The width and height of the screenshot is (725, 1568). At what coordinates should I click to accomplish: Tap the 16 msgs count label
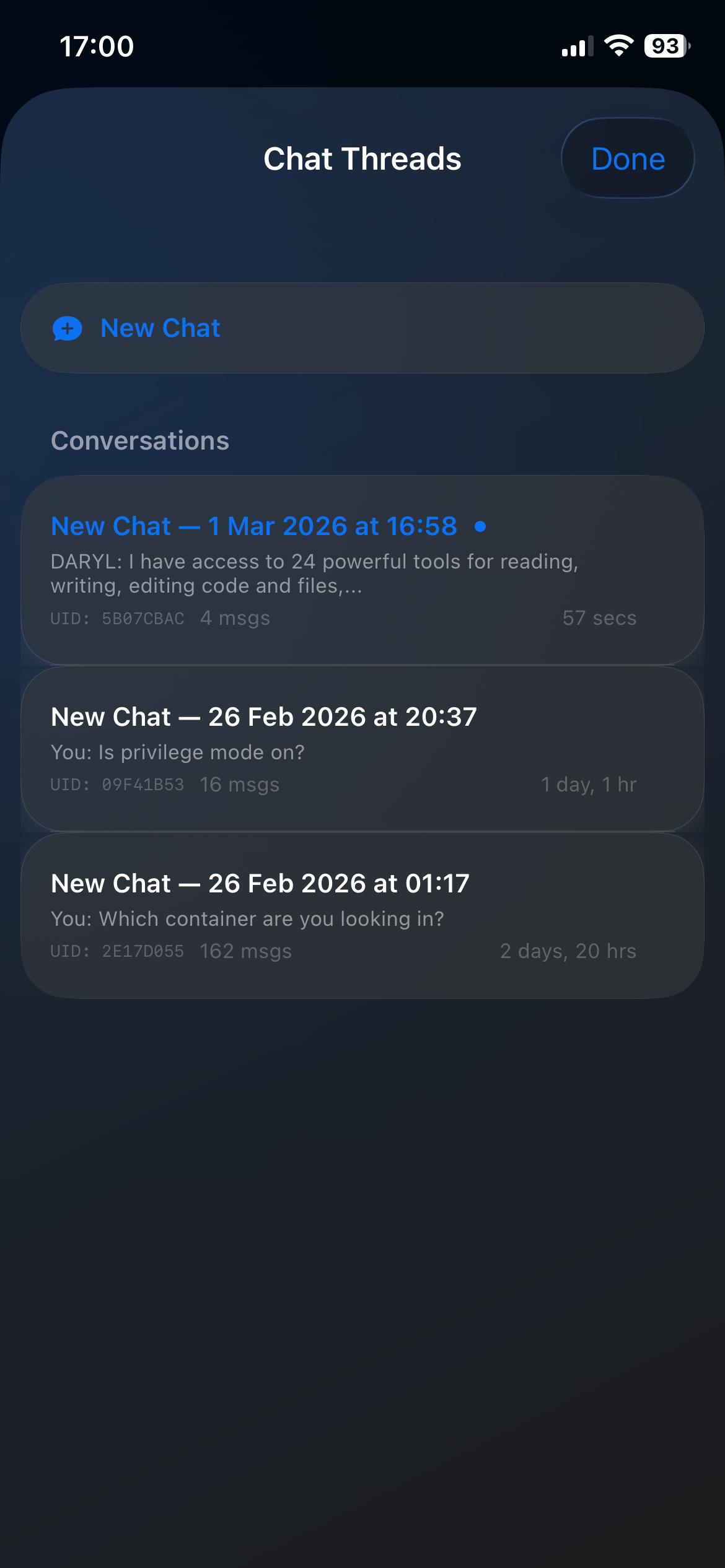239,784
